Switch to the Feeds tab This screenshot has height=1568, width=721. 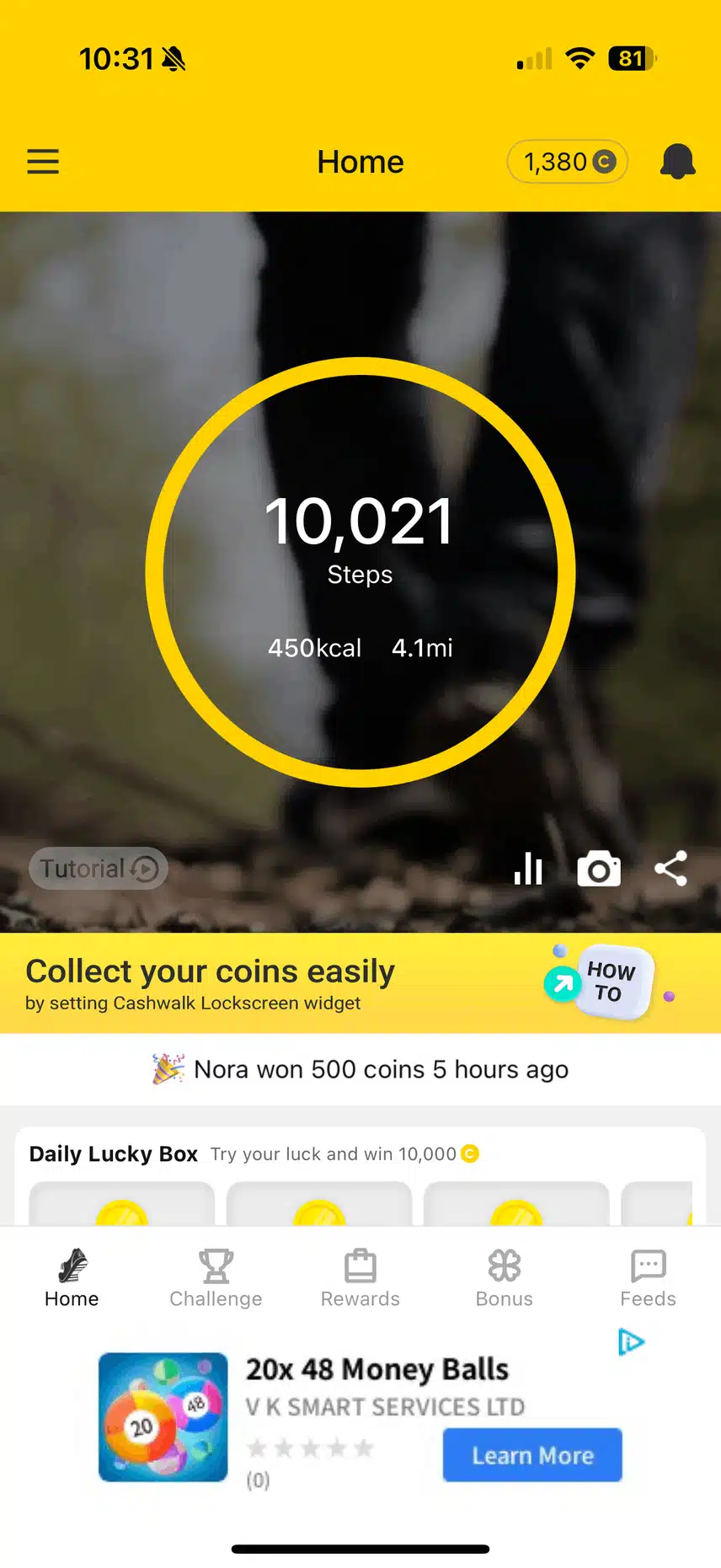(x=648, y=1277)
